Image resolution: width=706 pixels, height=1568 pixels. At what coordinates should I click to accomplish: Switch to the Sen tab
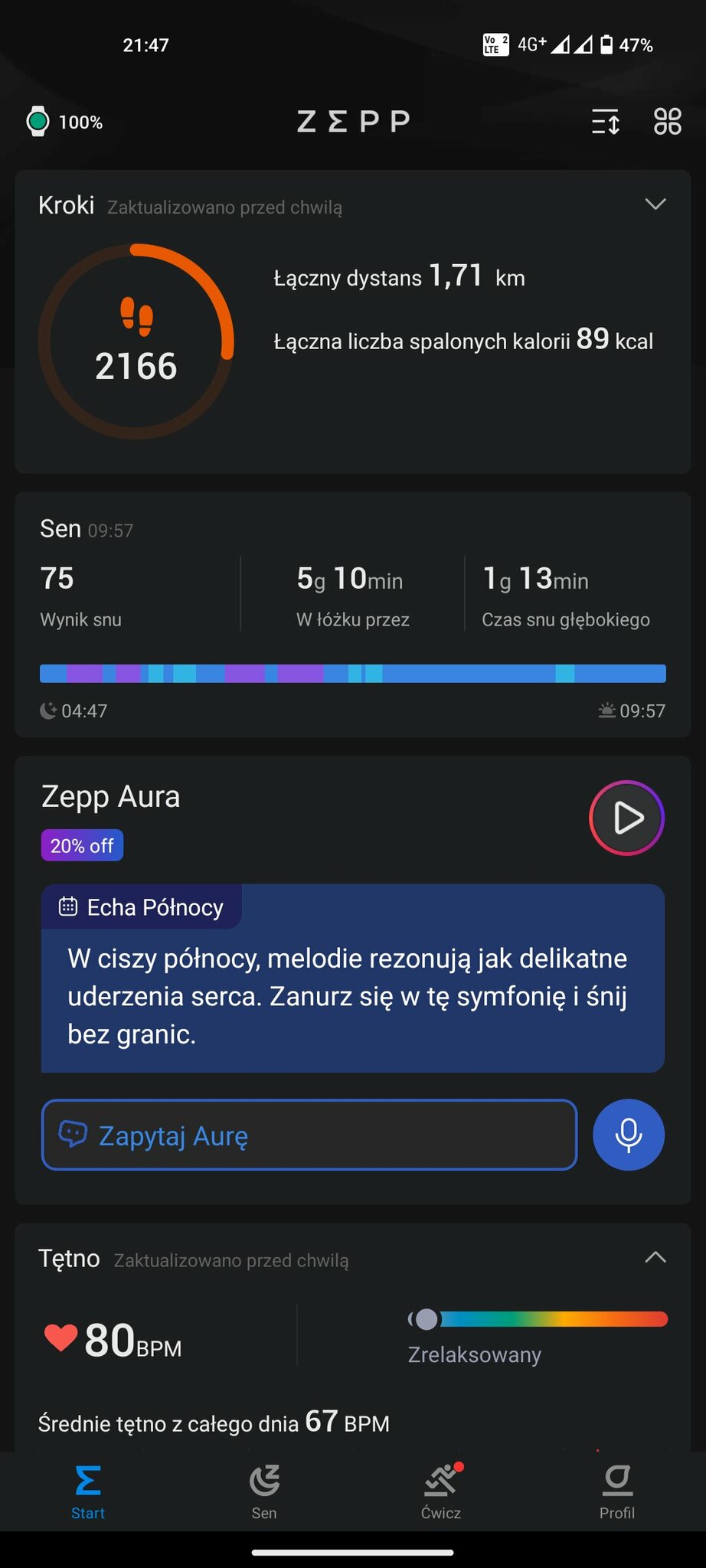[264, 1491]
